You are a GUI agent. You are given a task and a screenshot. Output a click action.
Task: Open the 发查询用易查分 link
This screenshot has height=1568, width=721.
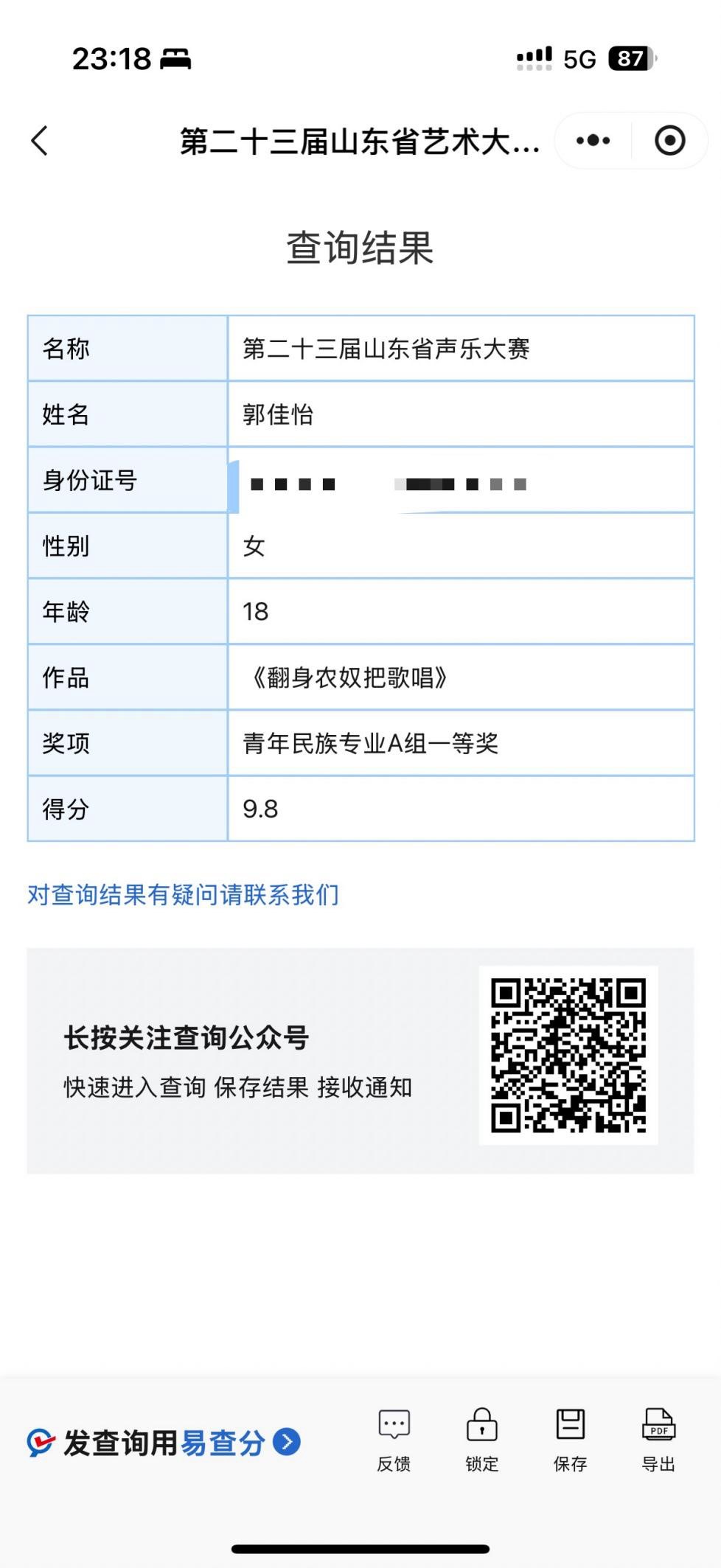[164, 1442]
